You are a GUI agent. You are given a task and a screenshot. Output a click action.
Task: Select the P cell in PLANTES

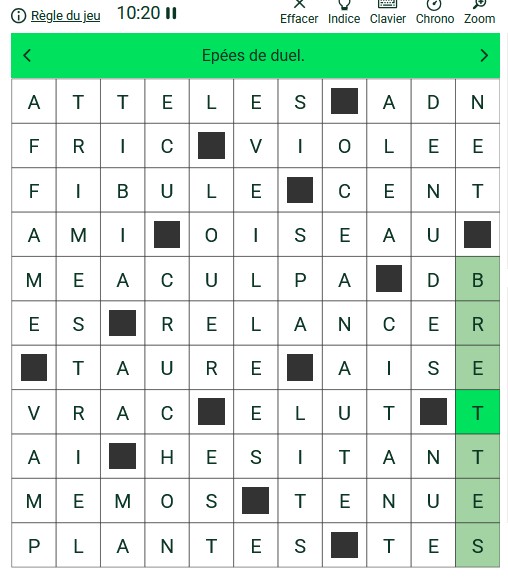coord(34,545)
